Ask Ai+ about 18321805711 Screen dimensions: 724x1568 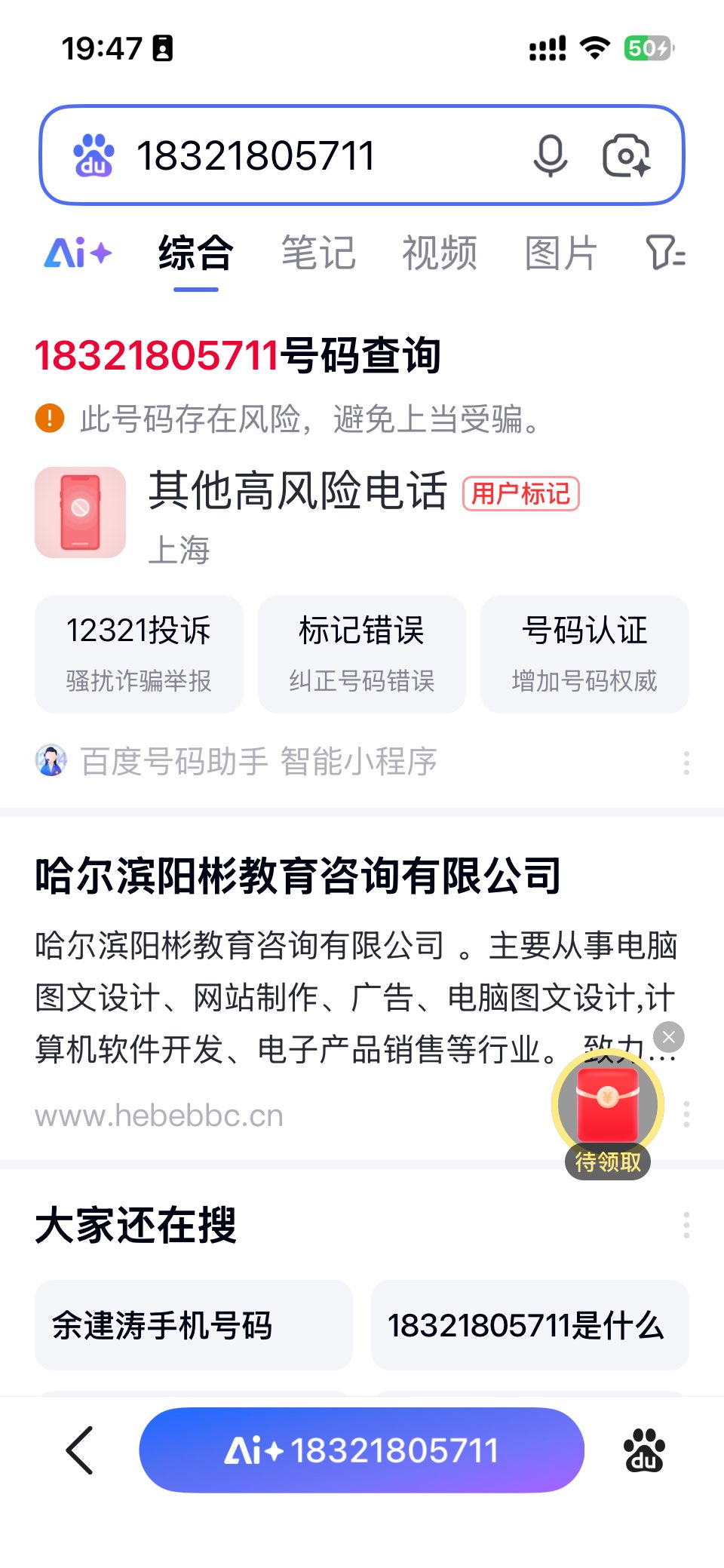tap(362, 1450)
